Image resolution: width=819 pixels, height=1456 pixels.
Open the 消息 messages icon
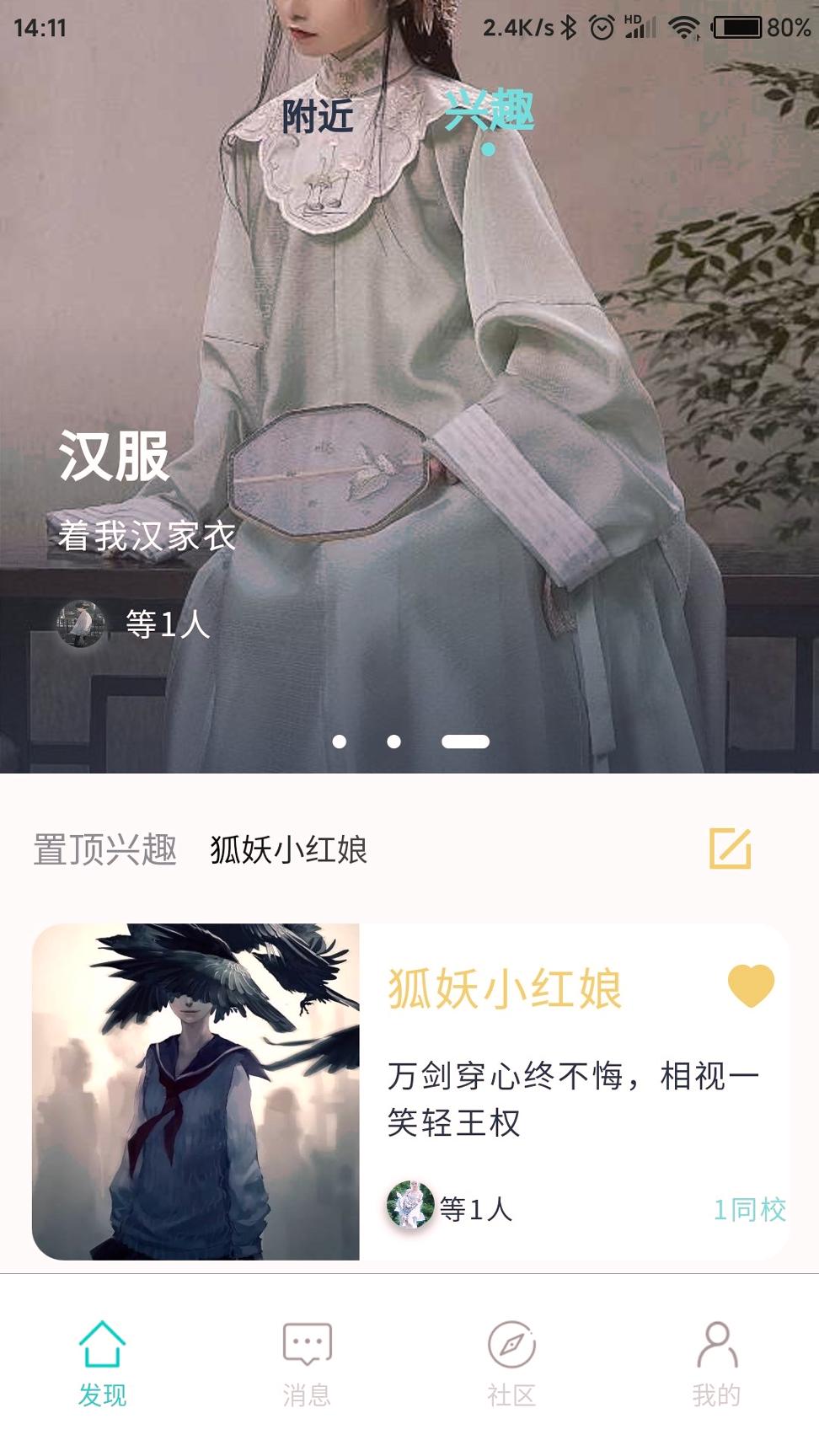(x=307, y=1346)
